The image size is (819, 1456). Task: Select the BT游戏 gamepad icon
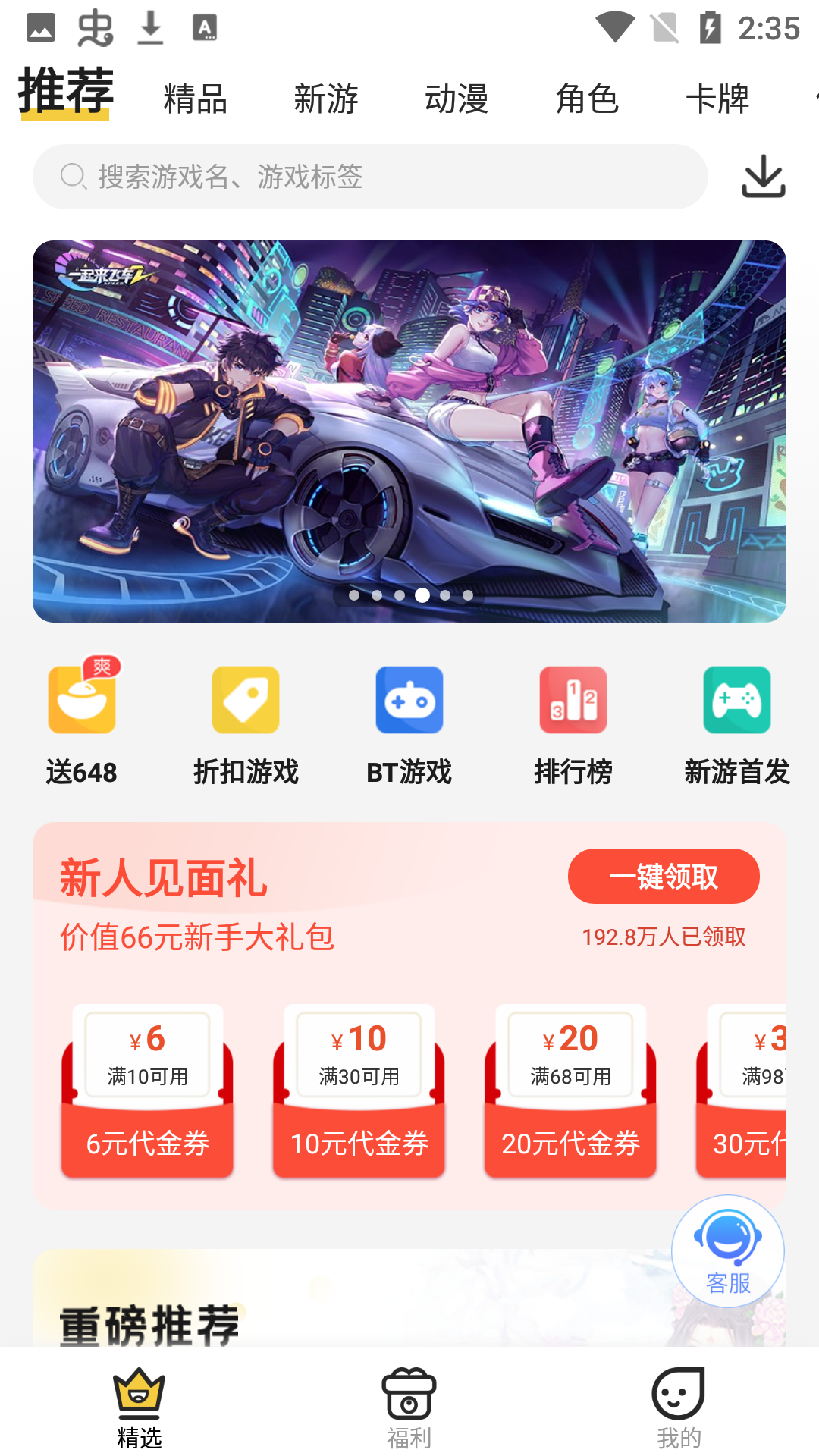pos(409,700)
